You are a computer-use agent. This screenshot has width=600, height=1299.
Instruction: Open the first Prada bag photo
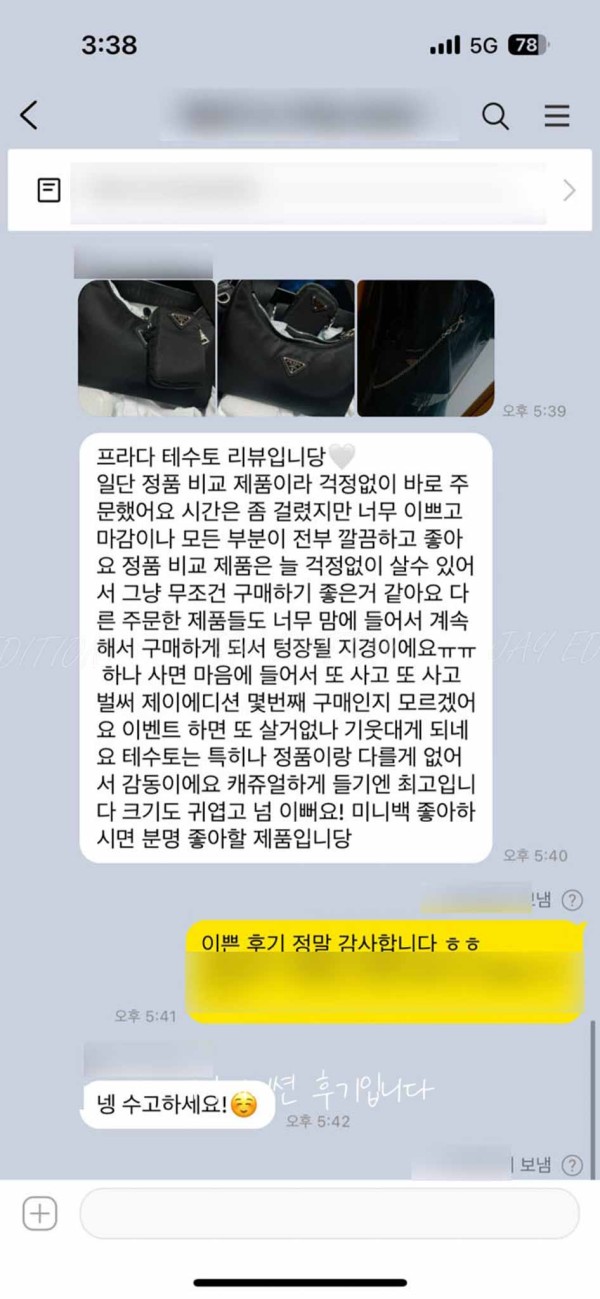click(146, 347)
